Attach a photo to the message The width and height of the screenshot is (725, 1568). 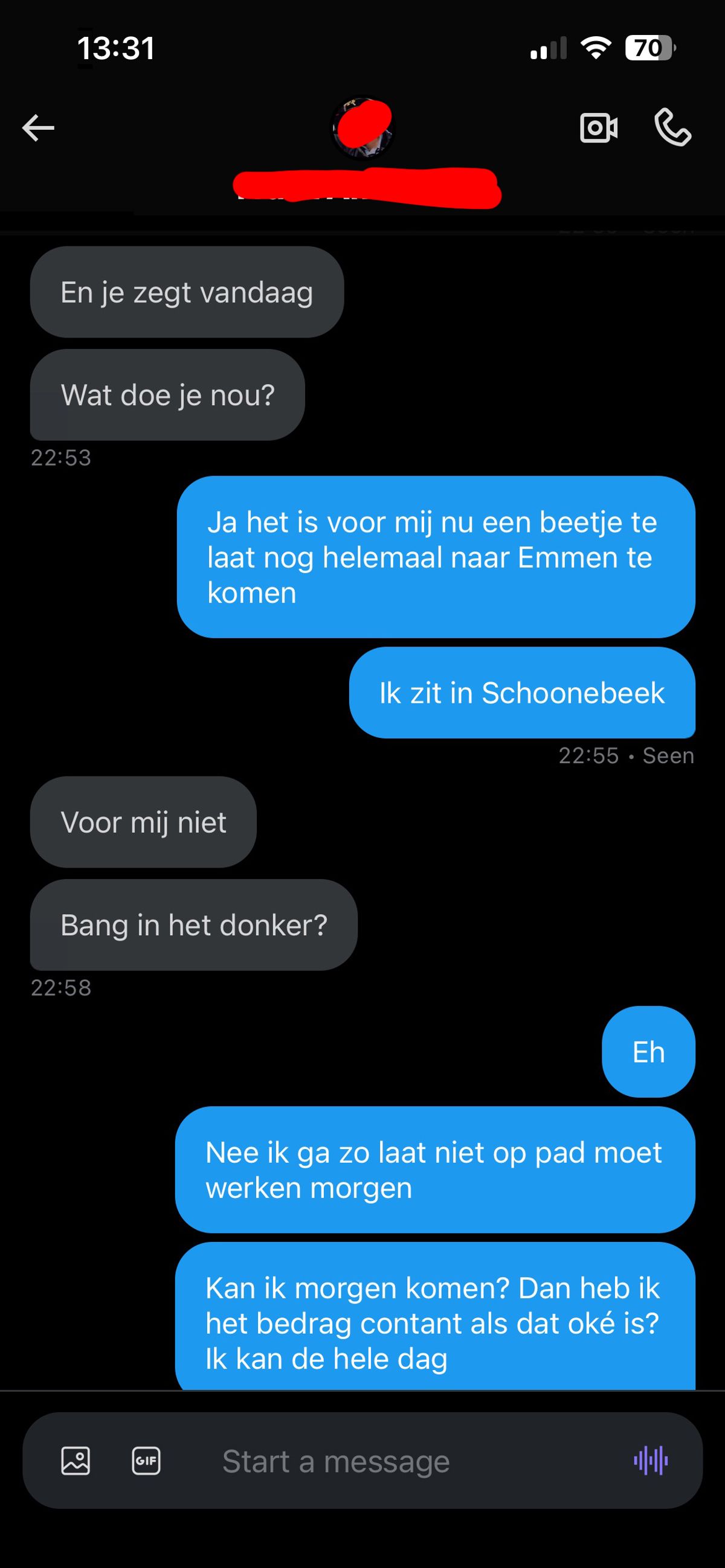(x=76, y=1461)
